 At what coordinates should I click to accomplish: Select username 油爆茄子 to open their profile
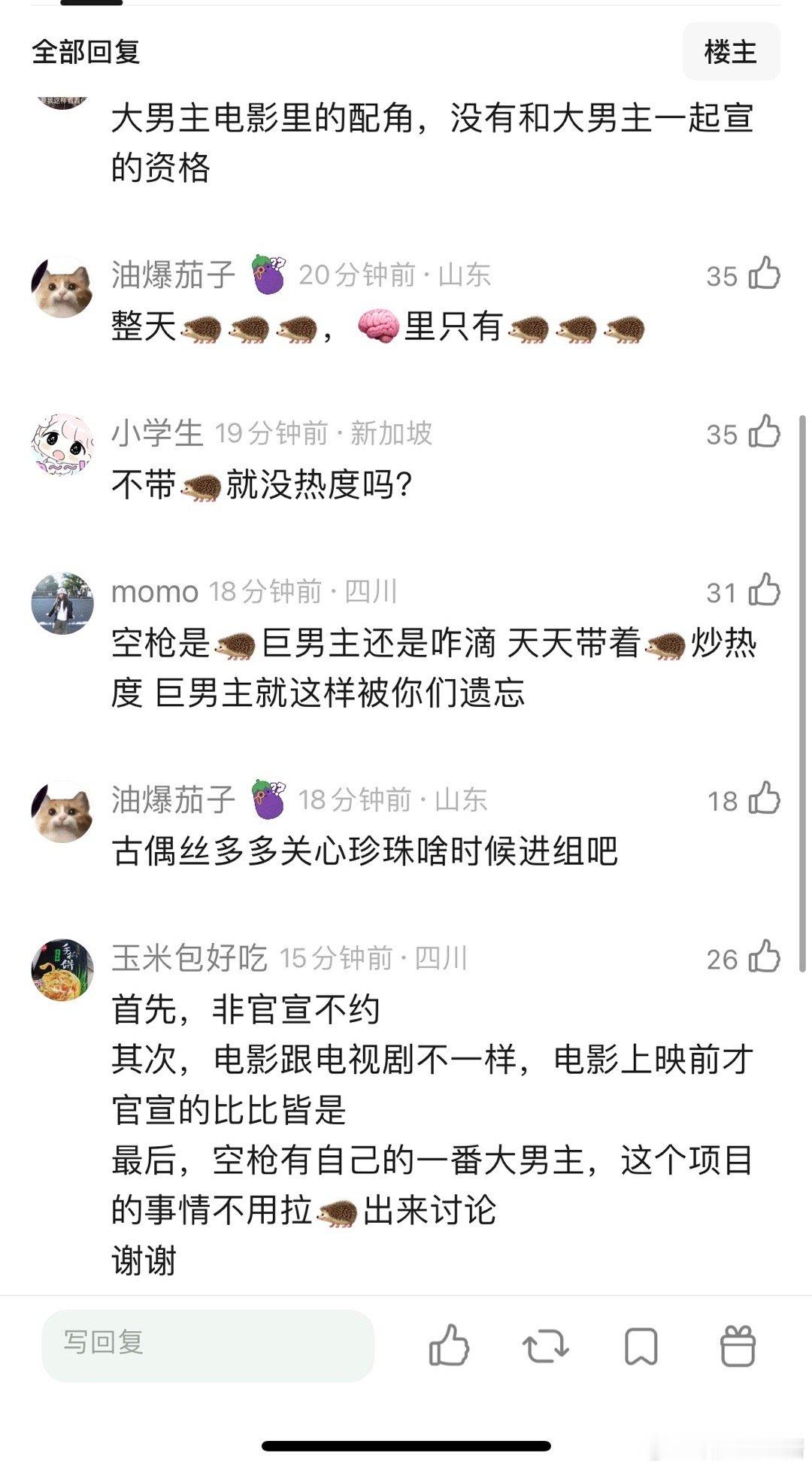click(177, 277)
